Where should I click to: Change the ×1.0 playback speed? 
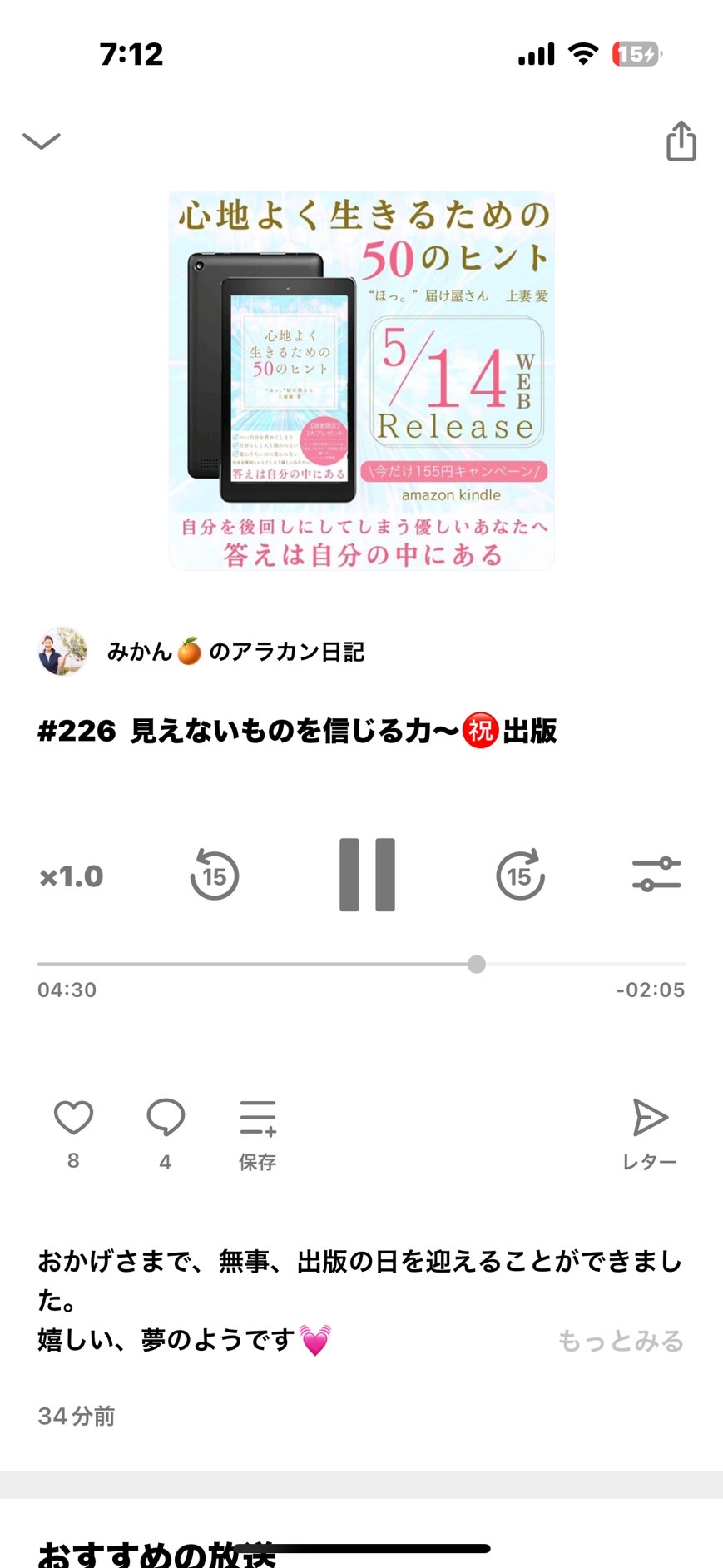(x=72, y=876)
